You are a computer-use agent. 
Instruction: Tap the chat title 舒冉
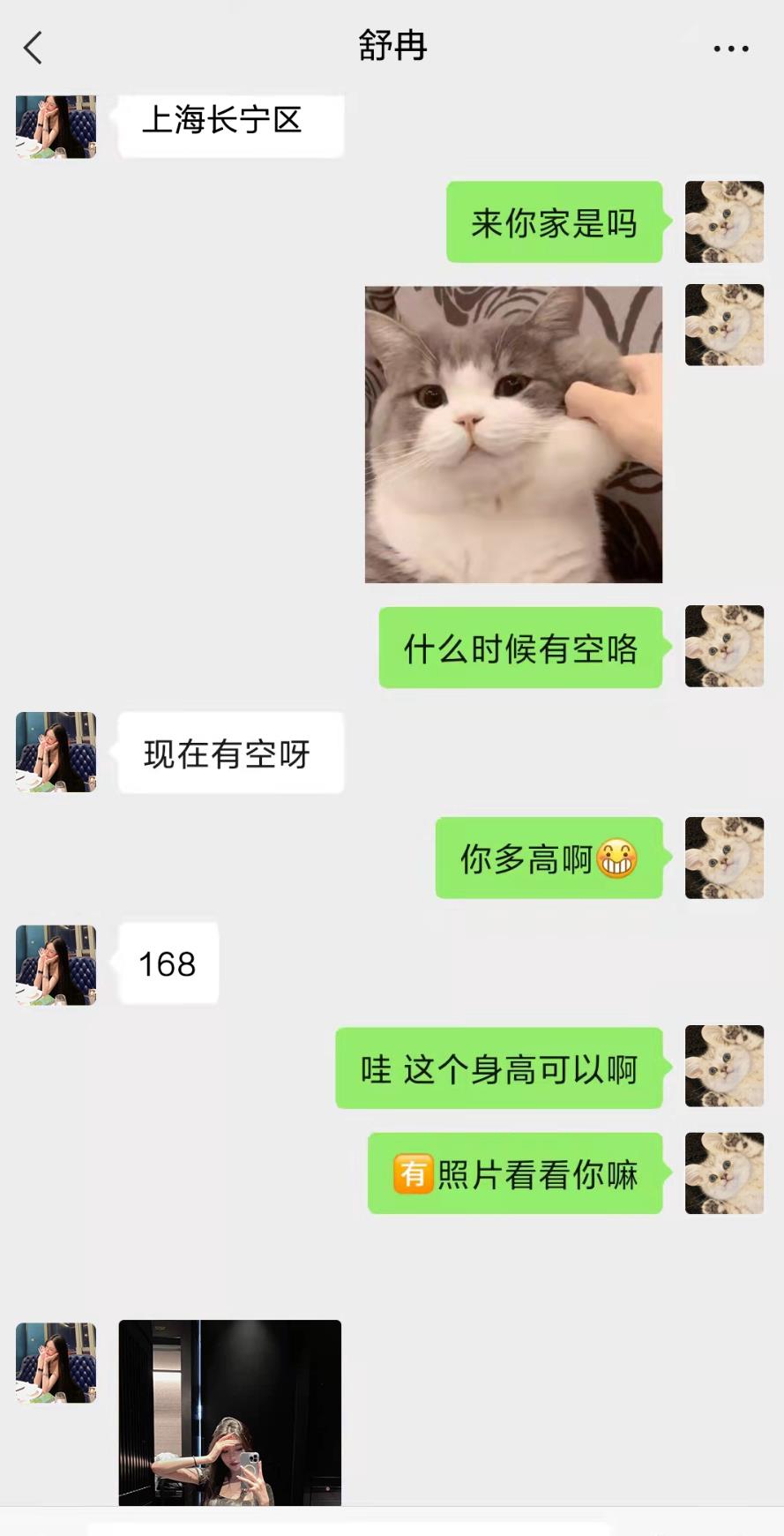[x=392, y=46]
